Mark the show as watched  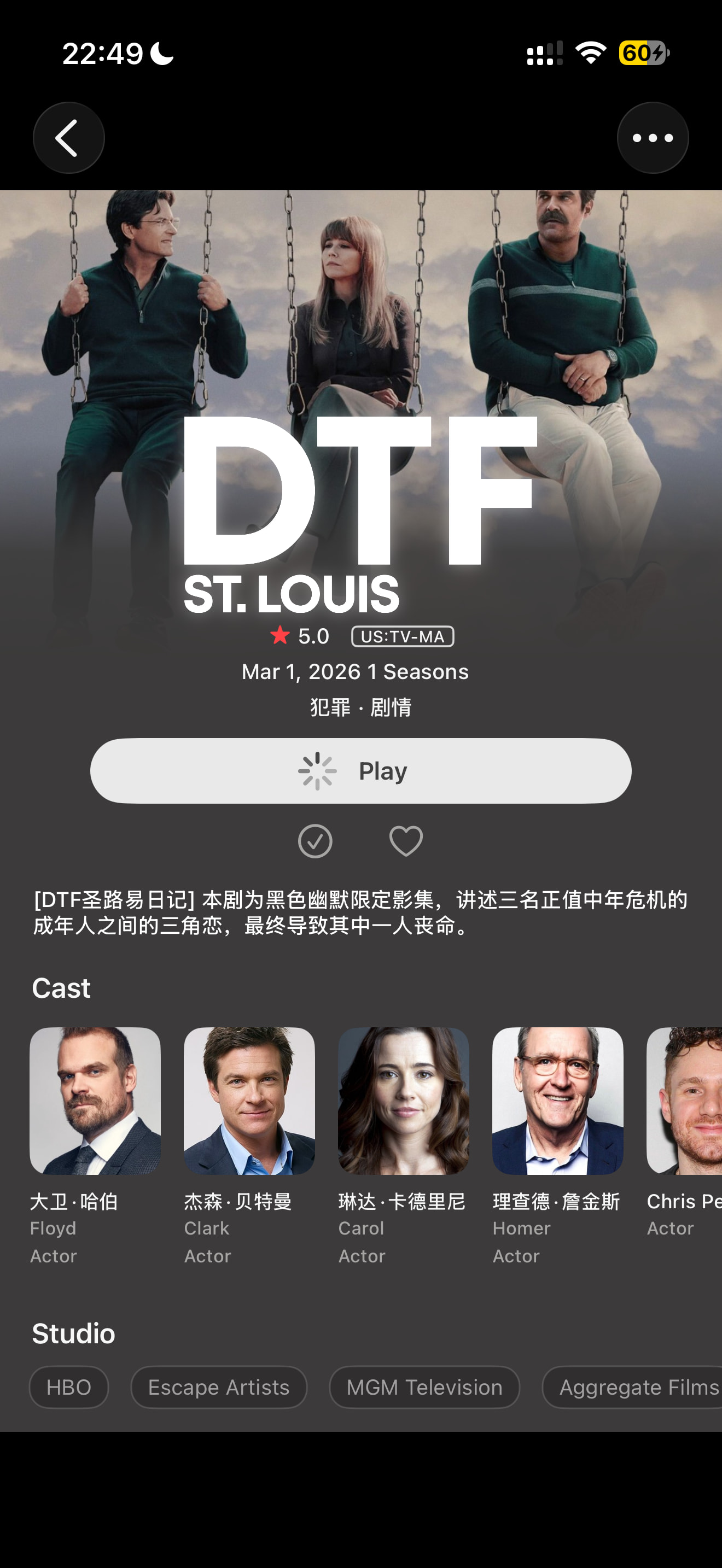click(x=315, y=841)
